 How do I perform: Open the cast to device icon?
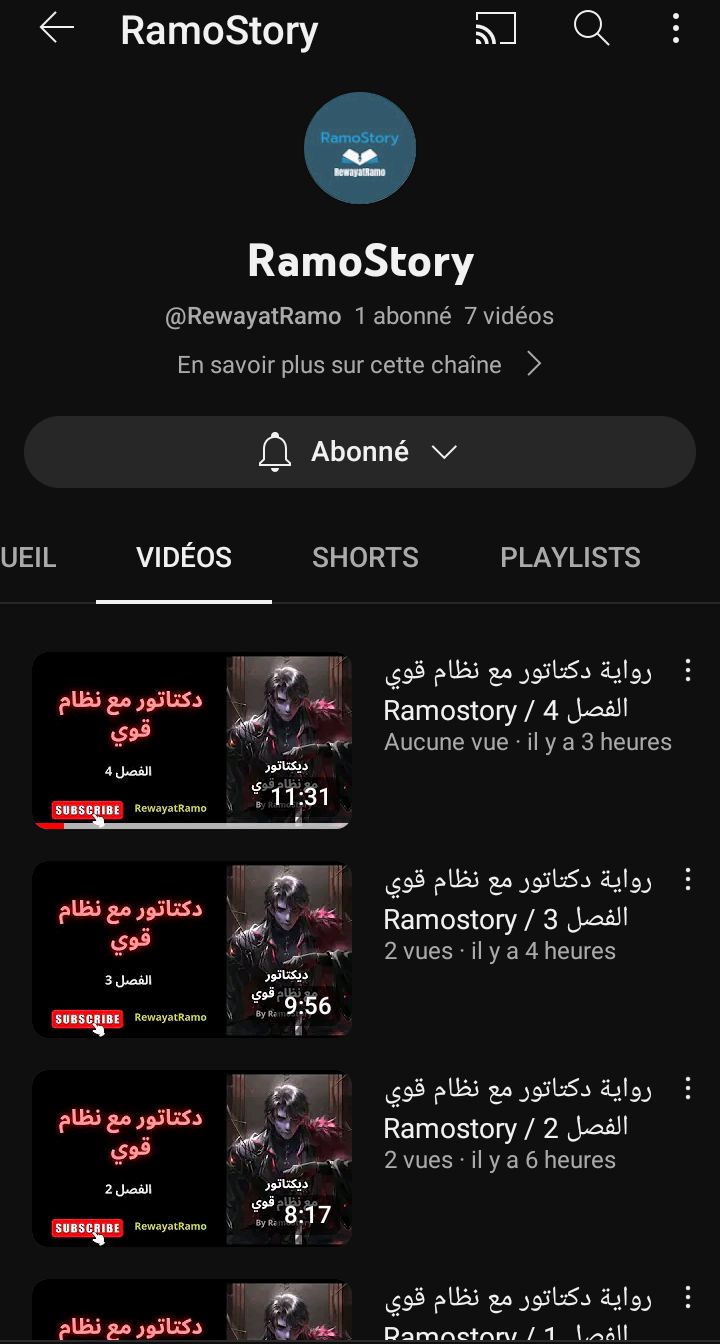pyautogui.click(x=495, y=30)
